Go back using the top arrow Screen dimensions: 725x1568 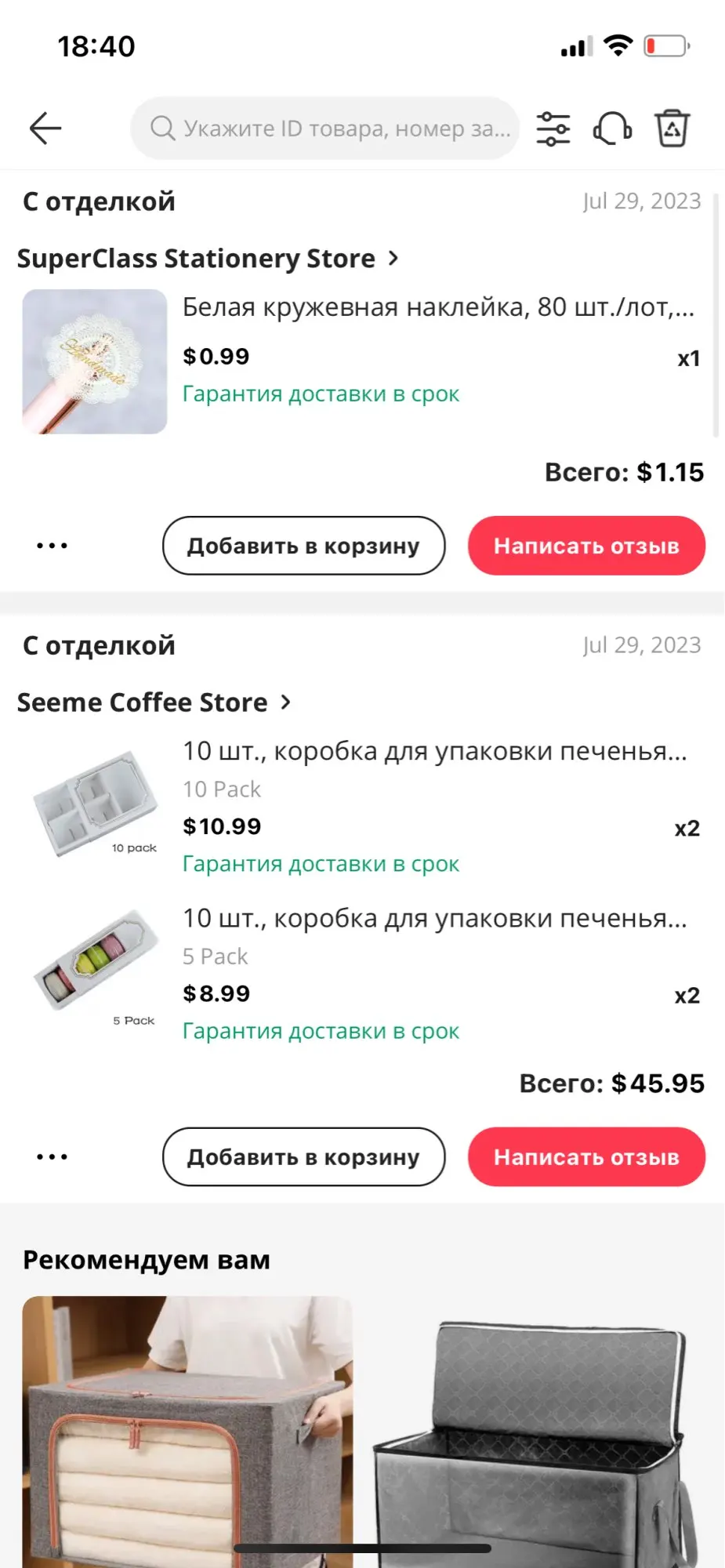45,129
